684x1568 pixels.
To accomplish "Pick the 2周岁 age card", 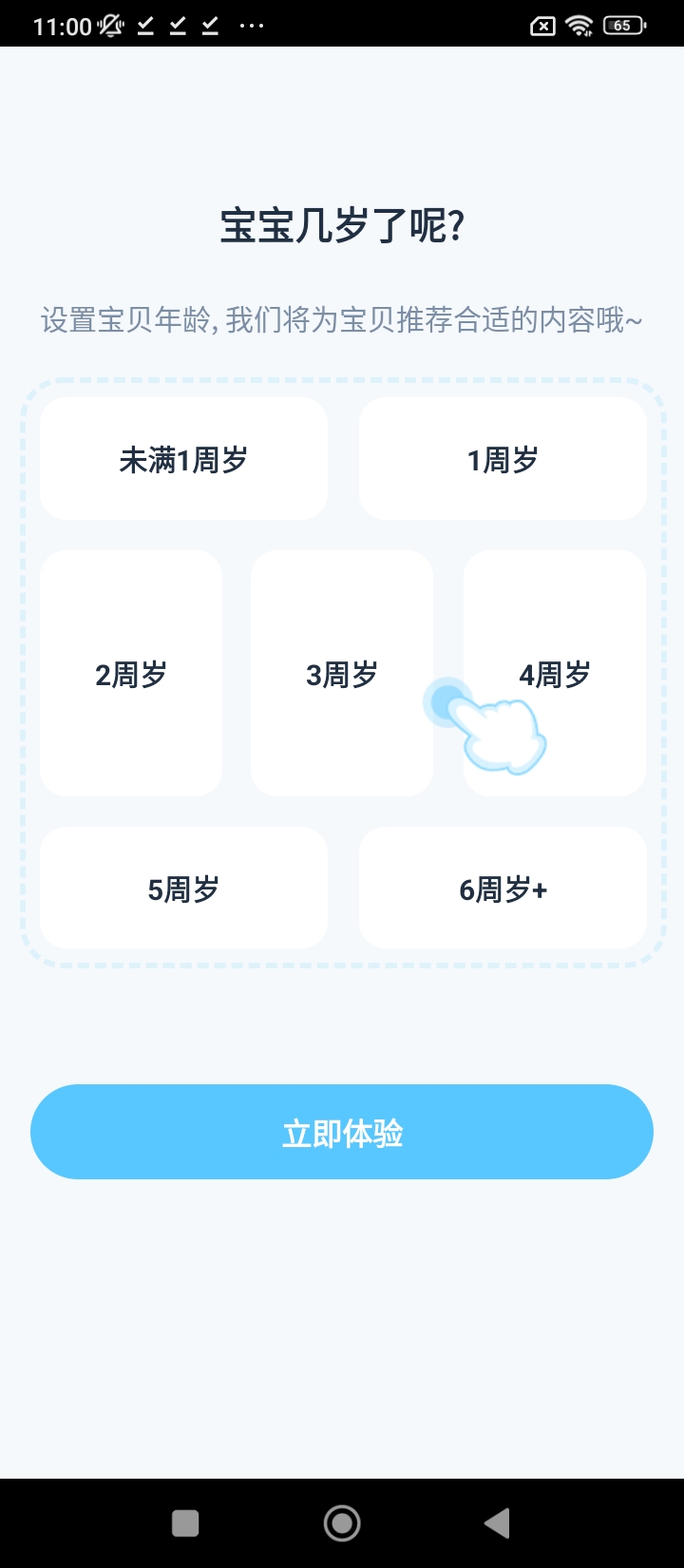I will 131,674.
